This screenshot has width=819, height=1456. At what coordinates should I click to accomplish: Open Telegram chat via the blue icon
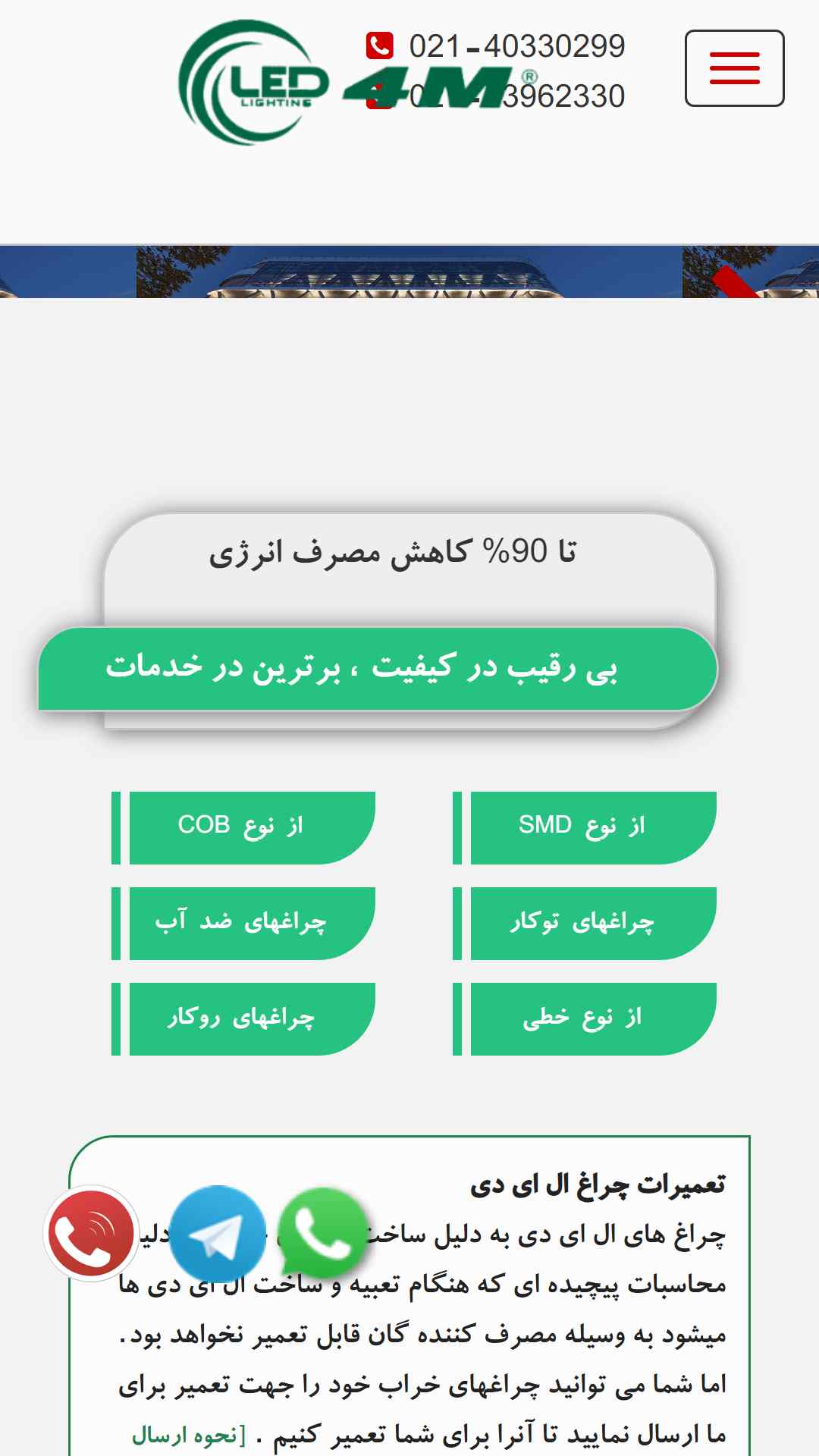tap(218, 1234)
